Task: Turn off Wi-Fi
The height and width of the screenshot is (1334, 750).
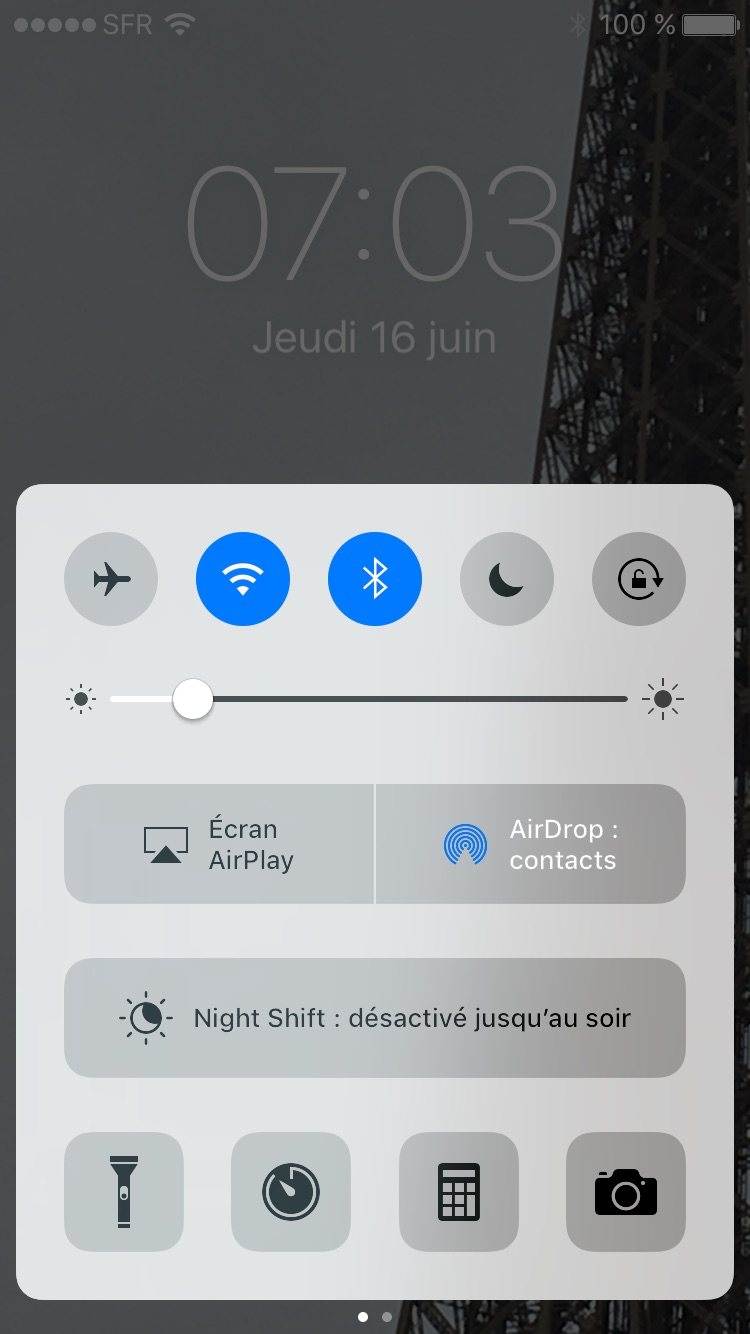Action: click(243, 579)
